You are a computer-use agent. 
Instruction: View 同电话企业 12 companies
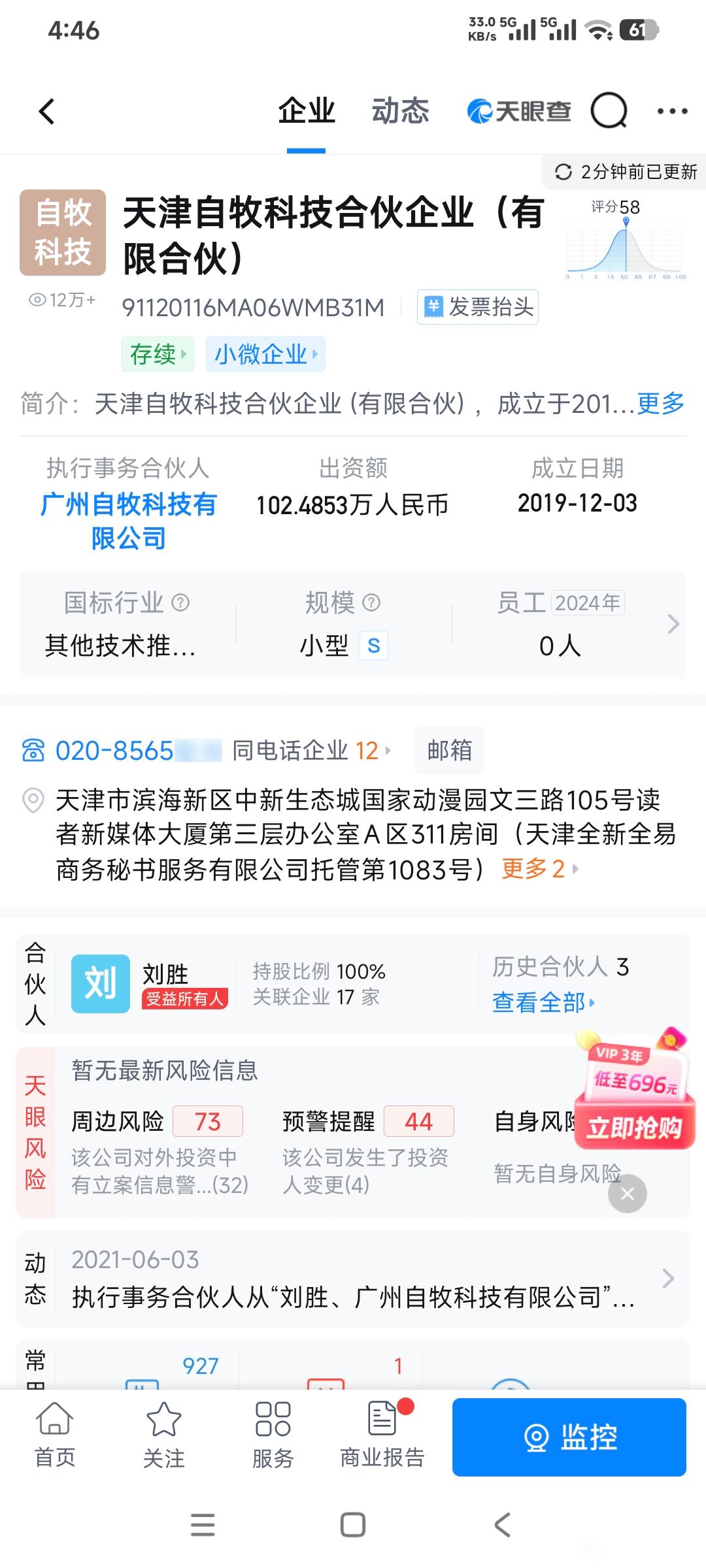pyautogui.click(x=311, y=751)
